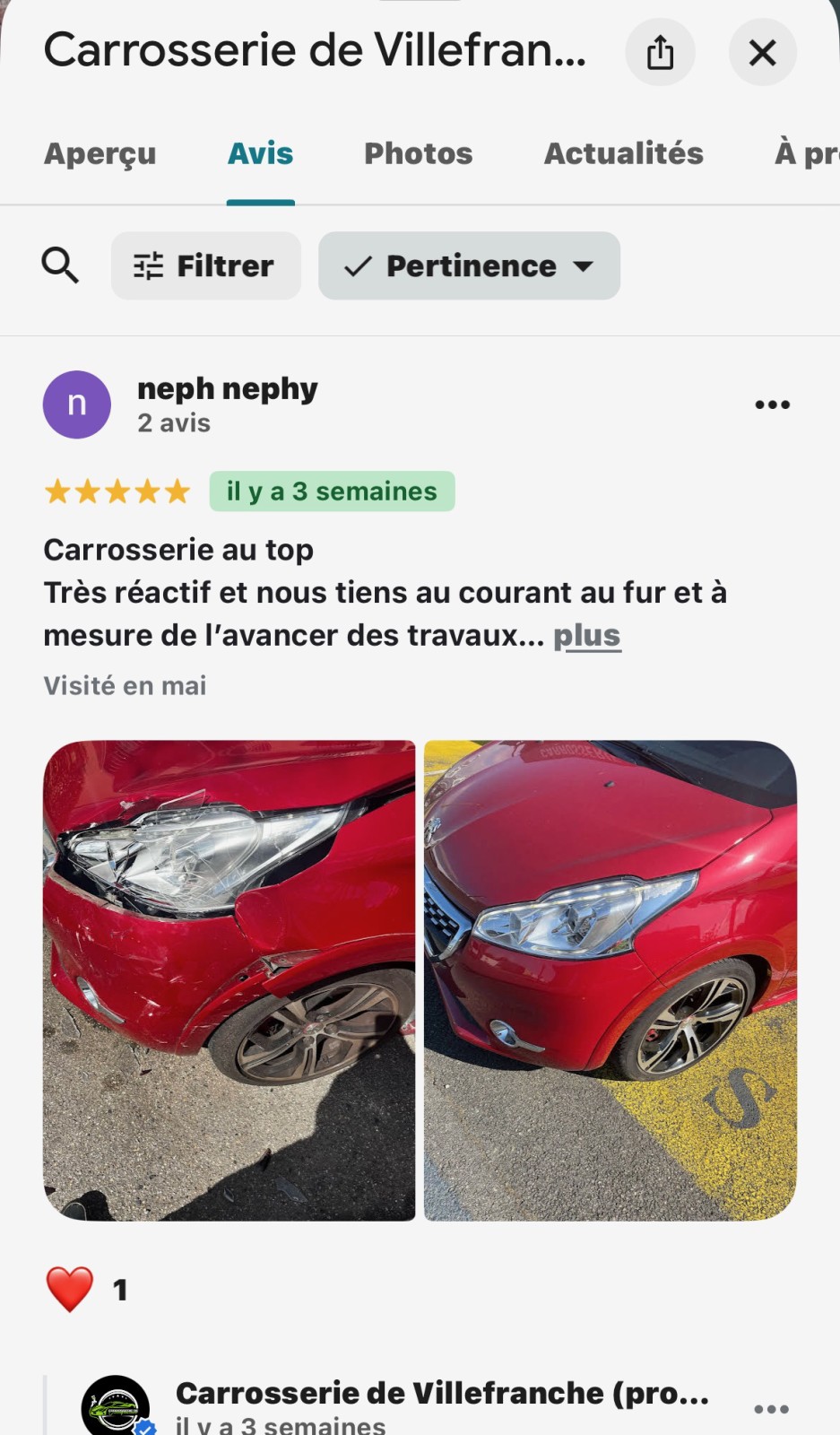Switch to the Aperçu tab
Image resolution: width=840 pixels, height=1435 pixels.
tap(100, 153)
